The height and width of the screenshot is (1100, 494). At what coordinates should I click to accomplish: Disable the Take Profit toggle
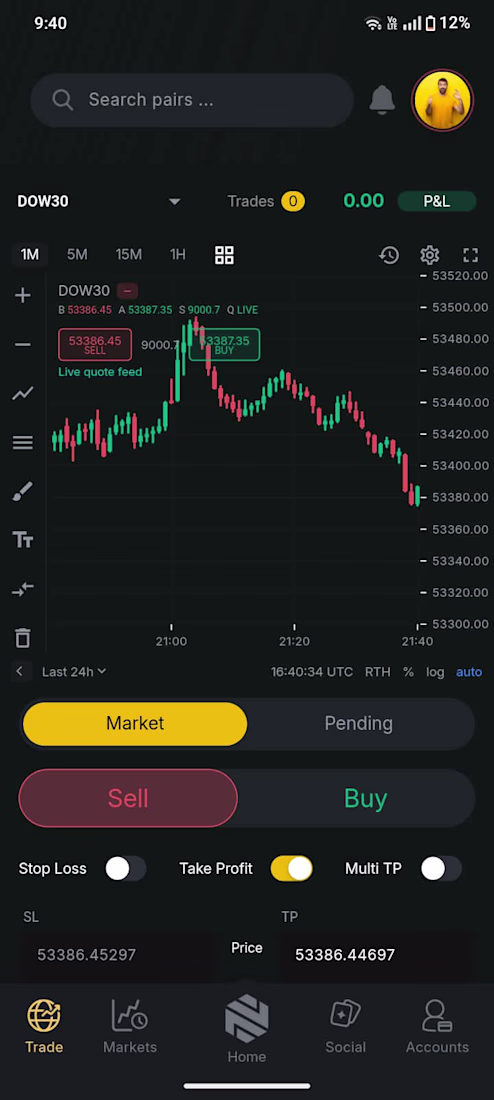click(292, 868)
